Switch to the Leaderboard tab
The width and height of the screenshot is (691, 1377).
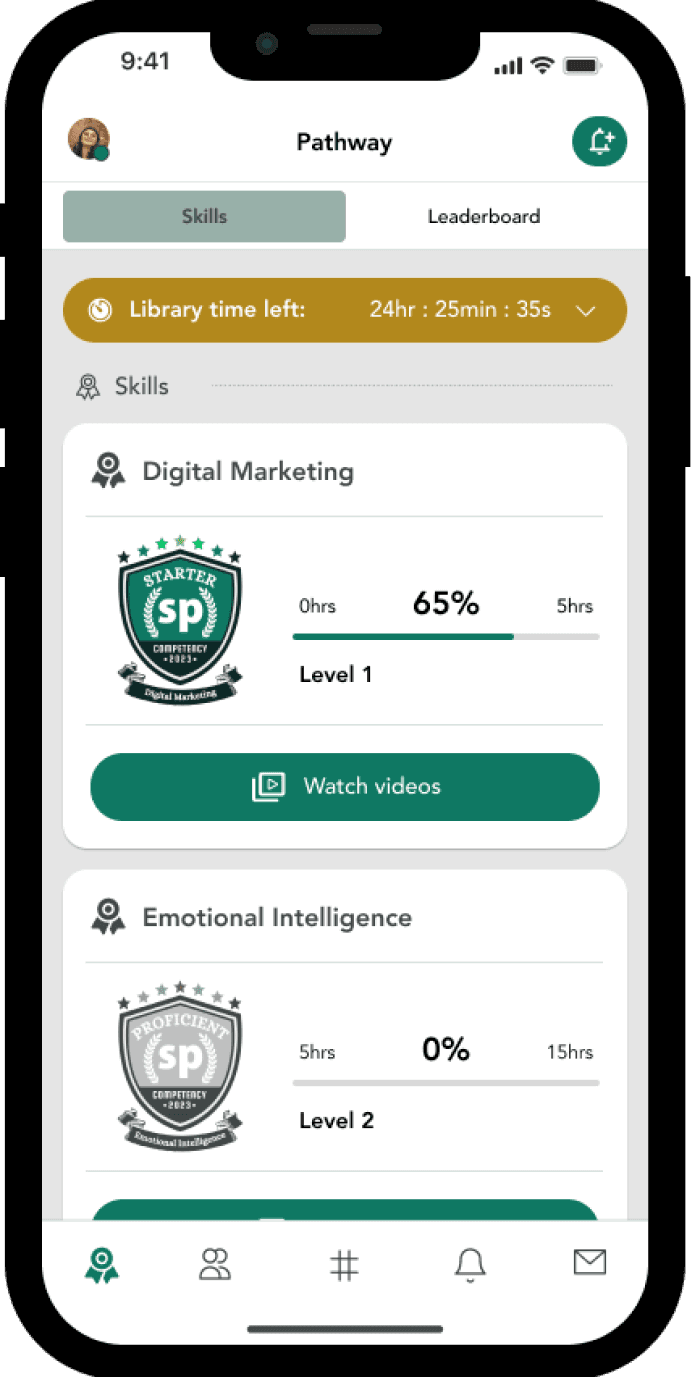pyautogui.click(x=484, y=216)
